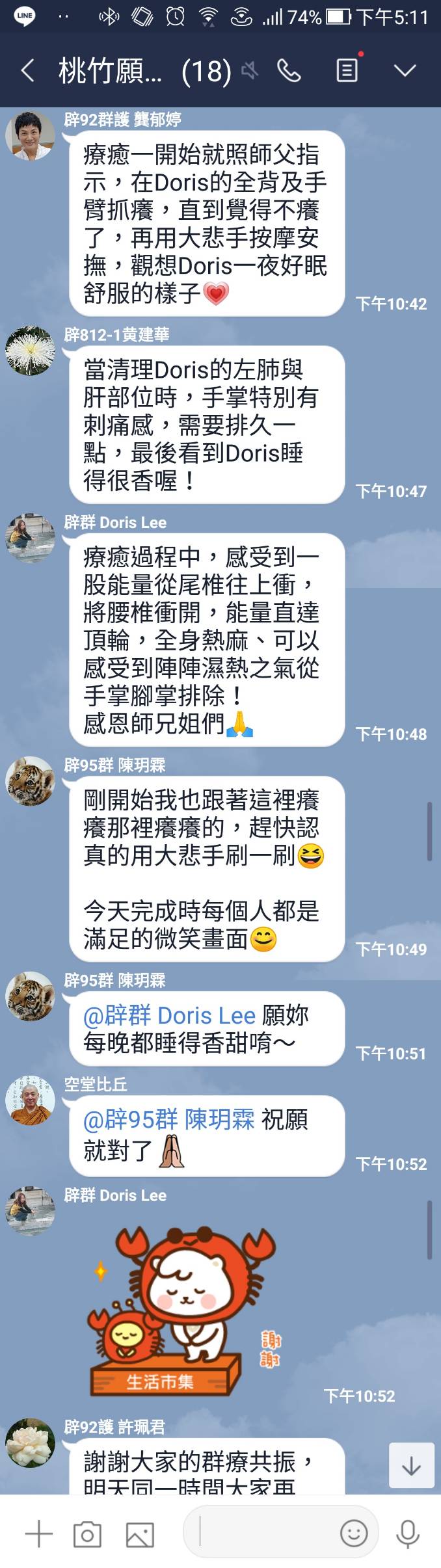
Task: View 黄建華's flower avatar profile
Action: click(x=30, y=351)
